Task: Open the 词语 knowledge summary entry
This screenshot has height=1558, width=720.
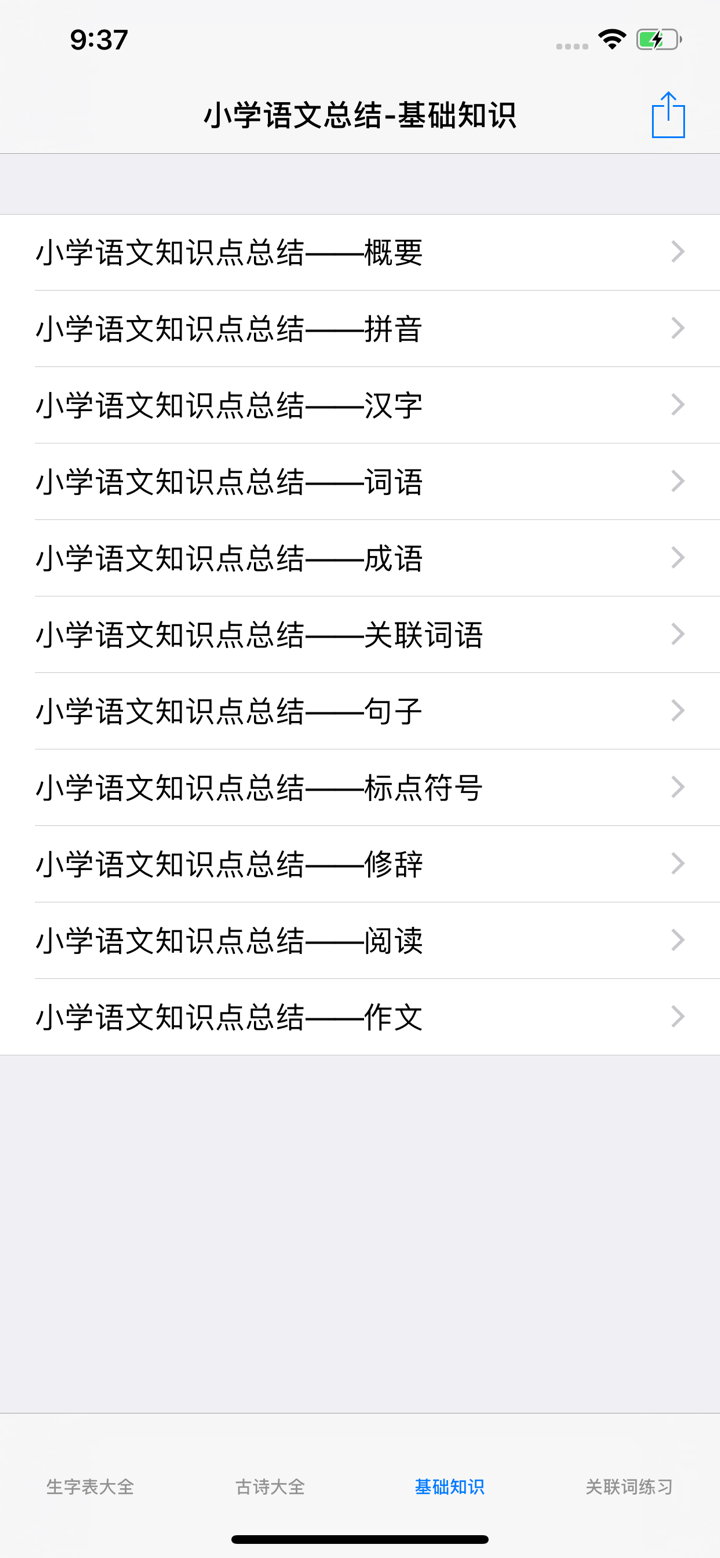Action: click(x=227, y=482)
